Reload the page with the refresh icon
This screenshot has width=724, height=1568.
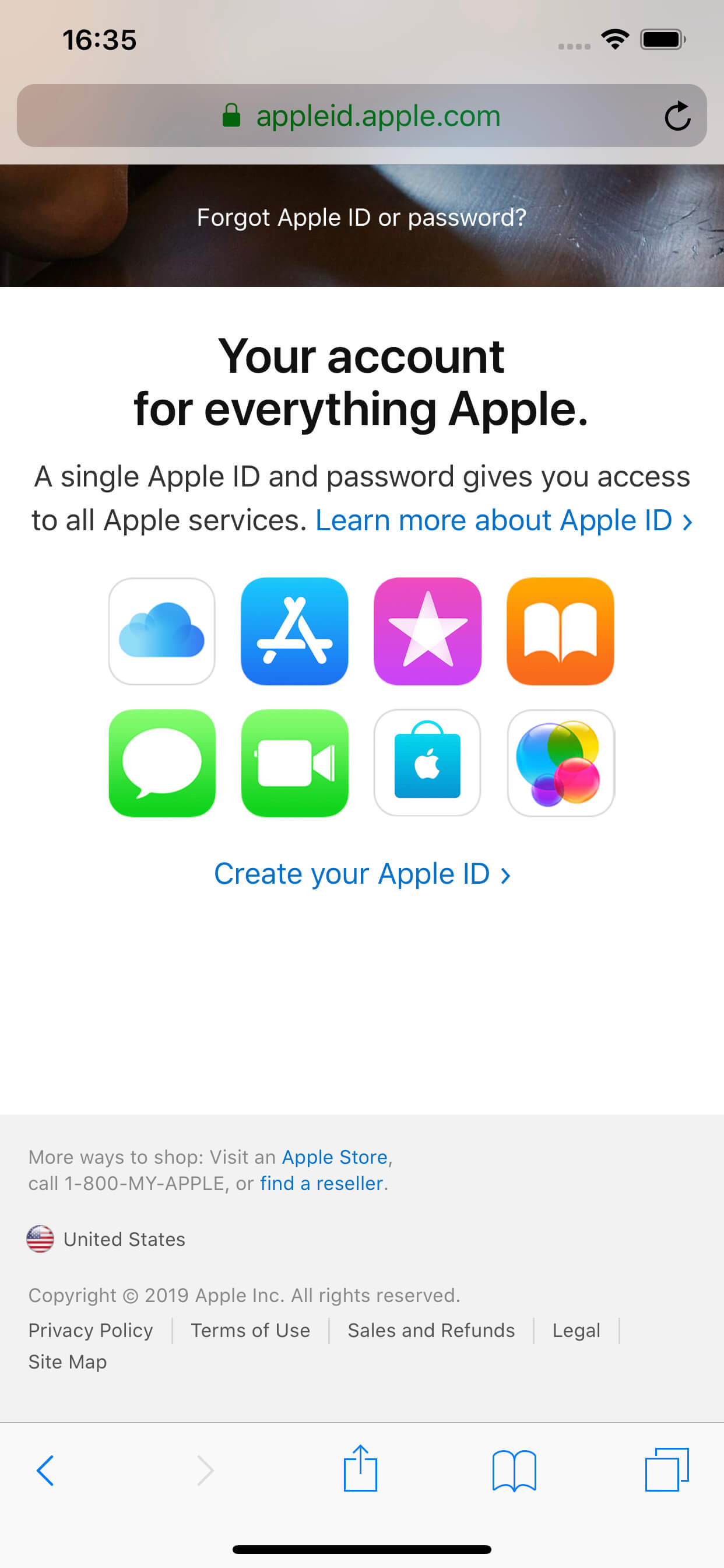tap(677, 116)
